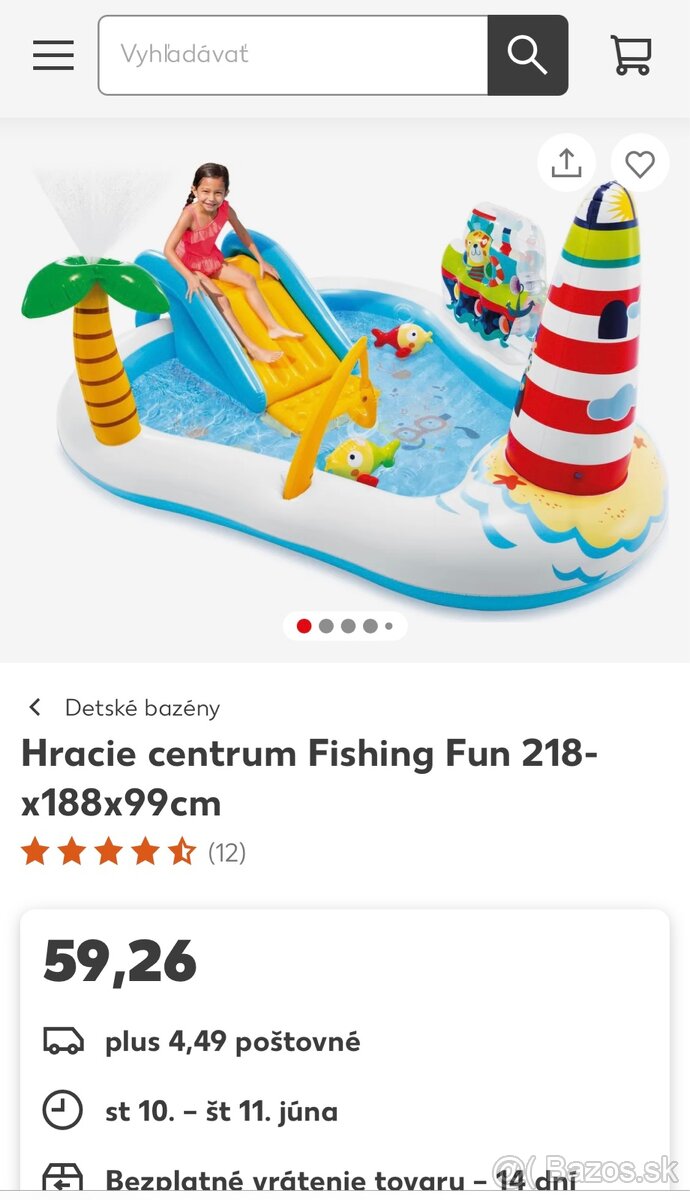690x1200 pixels.
Task: Go back to Detské bazény category
Action: click(123, 708)
